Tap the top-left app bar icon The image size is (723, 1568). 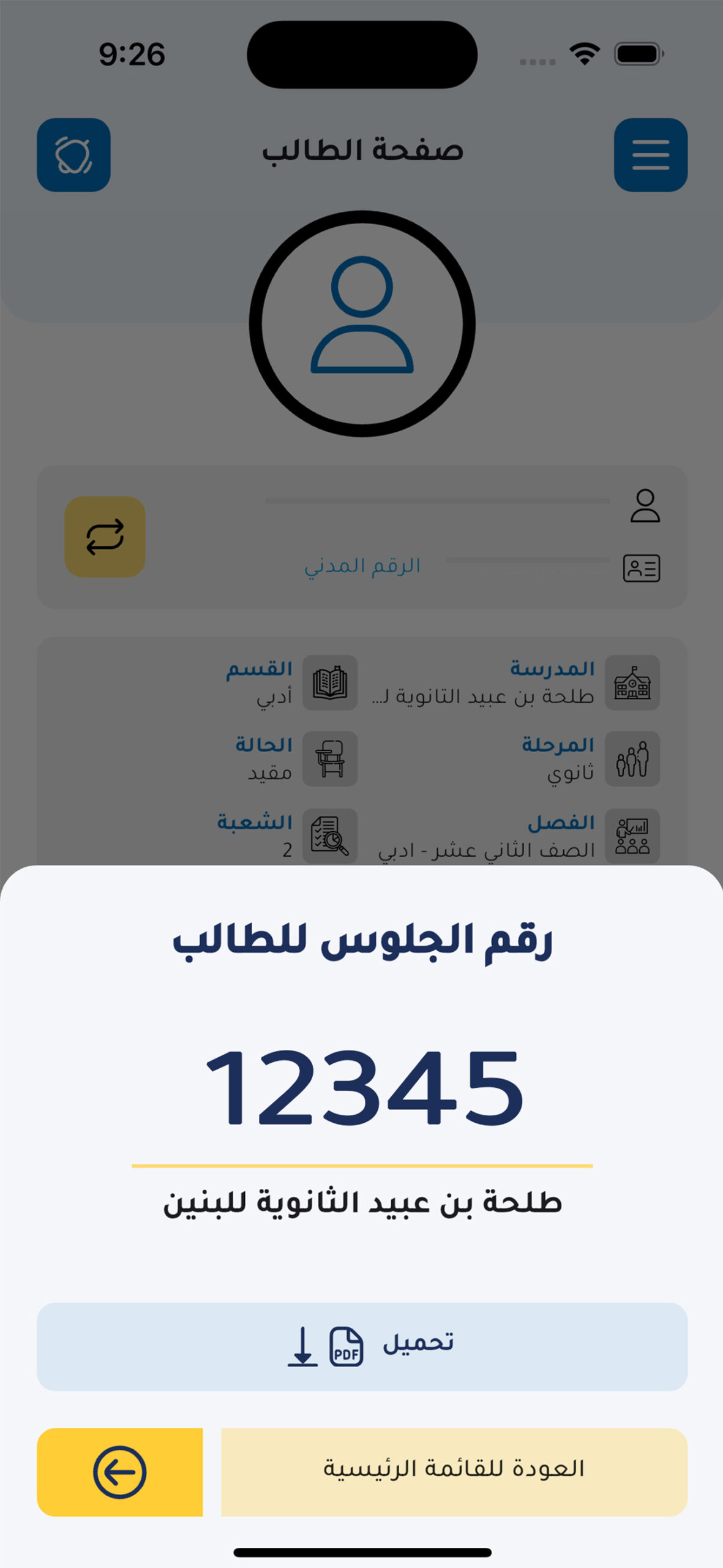coord(73,155)
